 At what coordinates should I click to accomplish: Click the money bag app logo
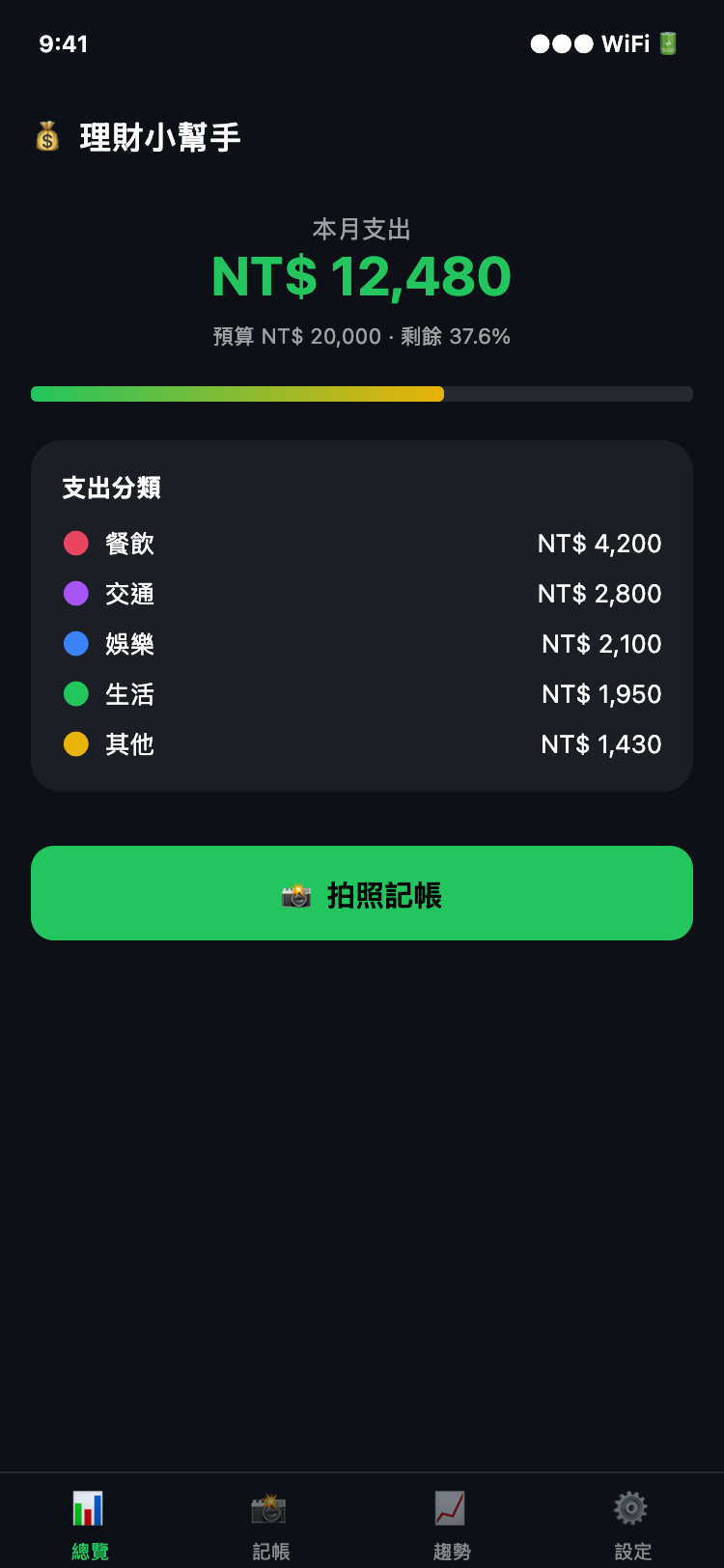(x=47, y=137)
